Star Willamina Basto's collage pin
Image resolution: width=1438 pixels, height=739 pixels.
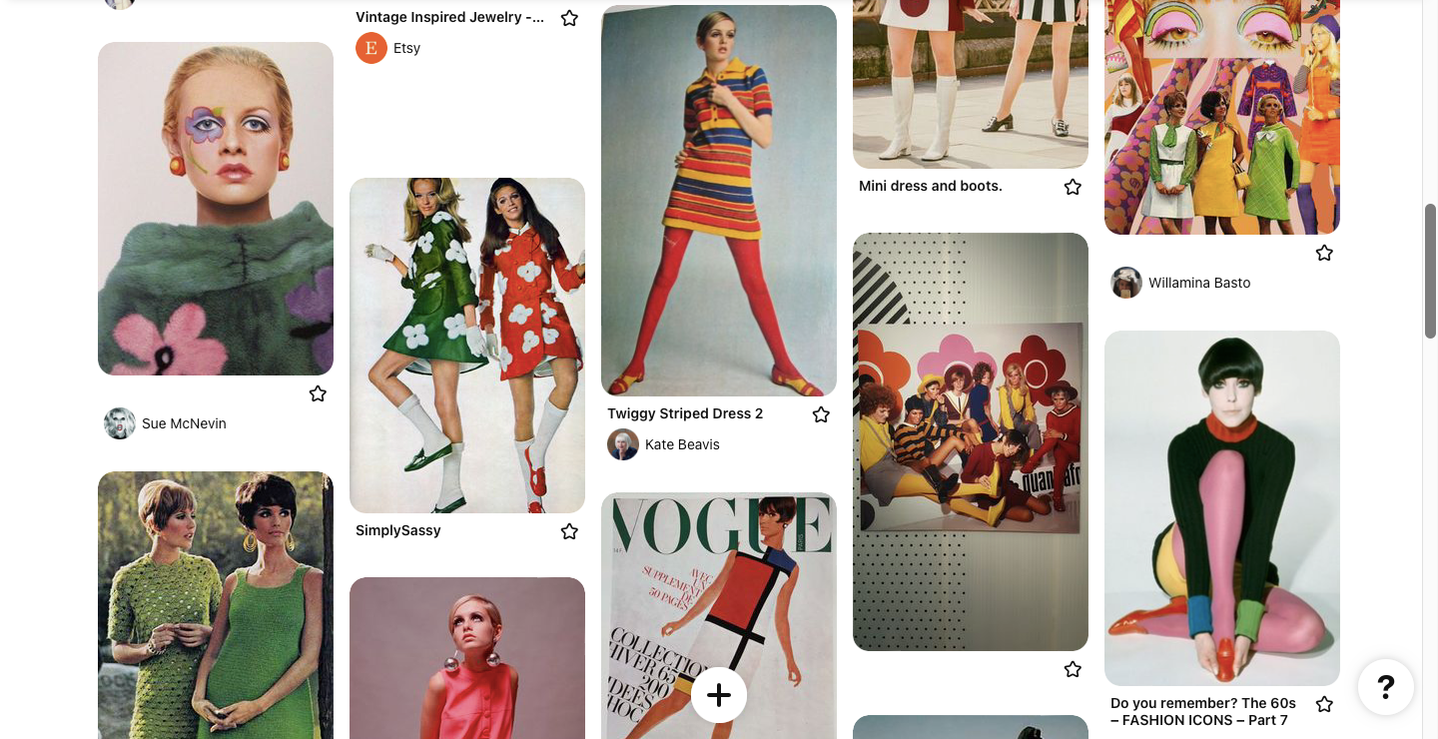(1324, 253)
